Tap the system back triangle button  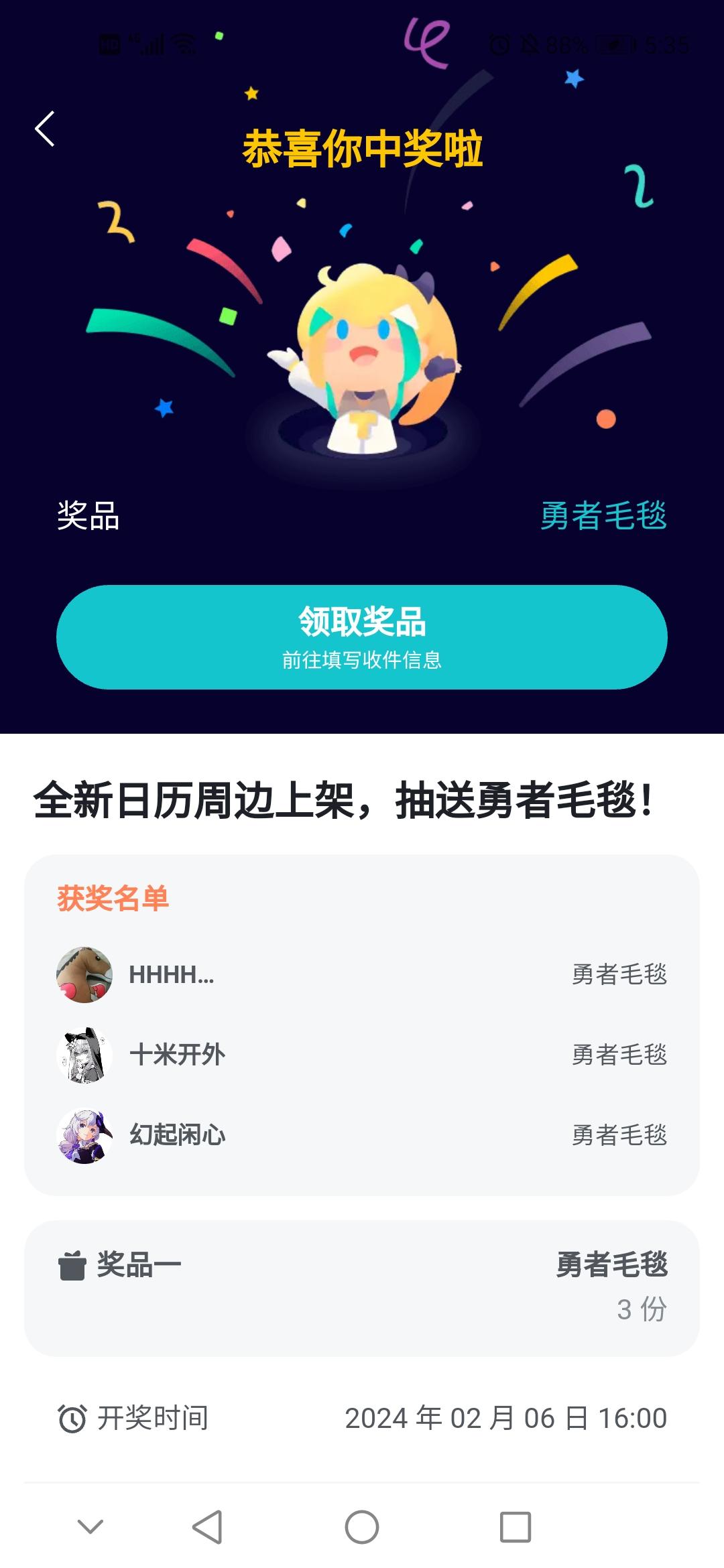pyautogui.click(x=207, y=1527)
